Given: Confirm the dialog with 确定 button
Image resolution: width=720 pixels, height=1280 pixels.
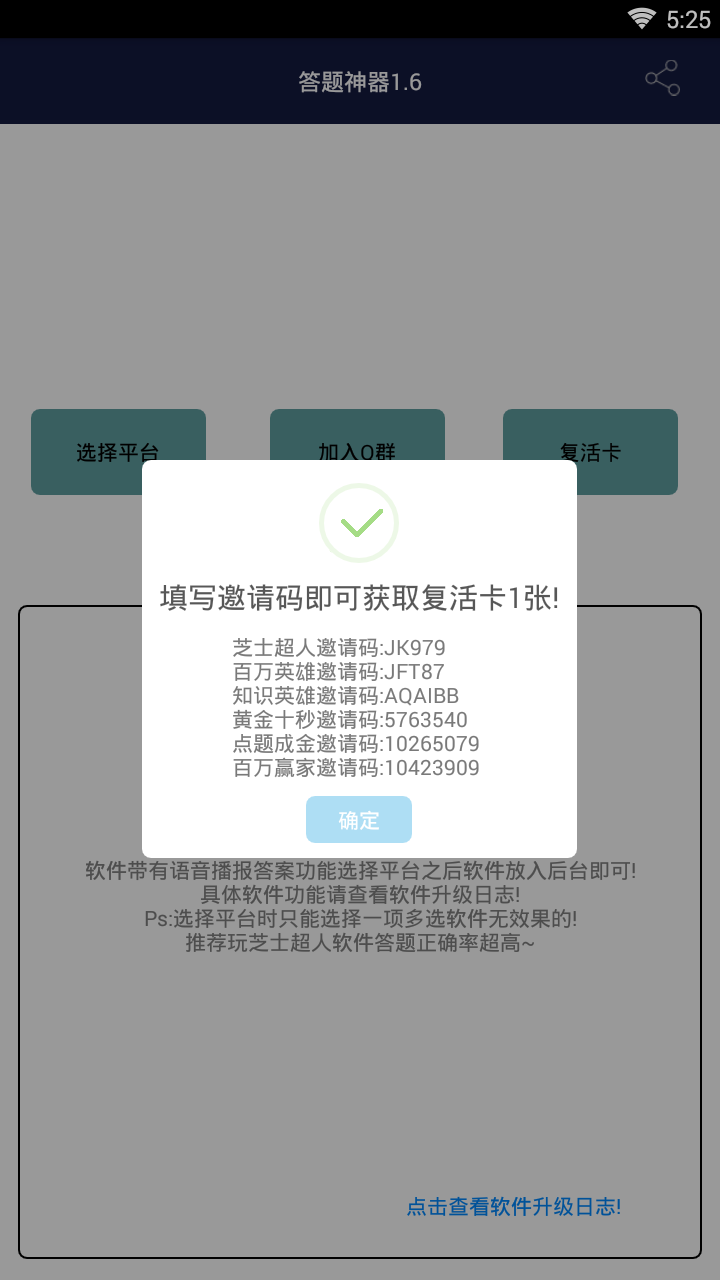Looking at the screenshot, I should 358,820.
